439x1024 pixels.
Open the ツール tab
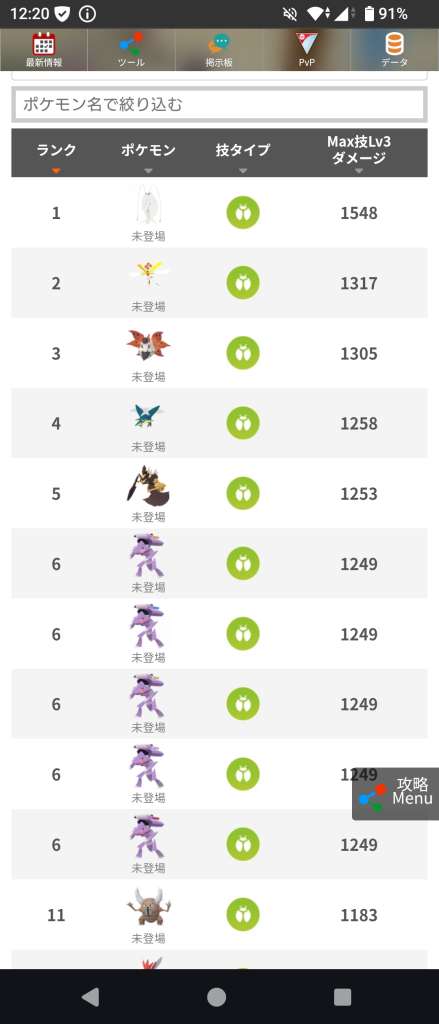coord(131,50)
